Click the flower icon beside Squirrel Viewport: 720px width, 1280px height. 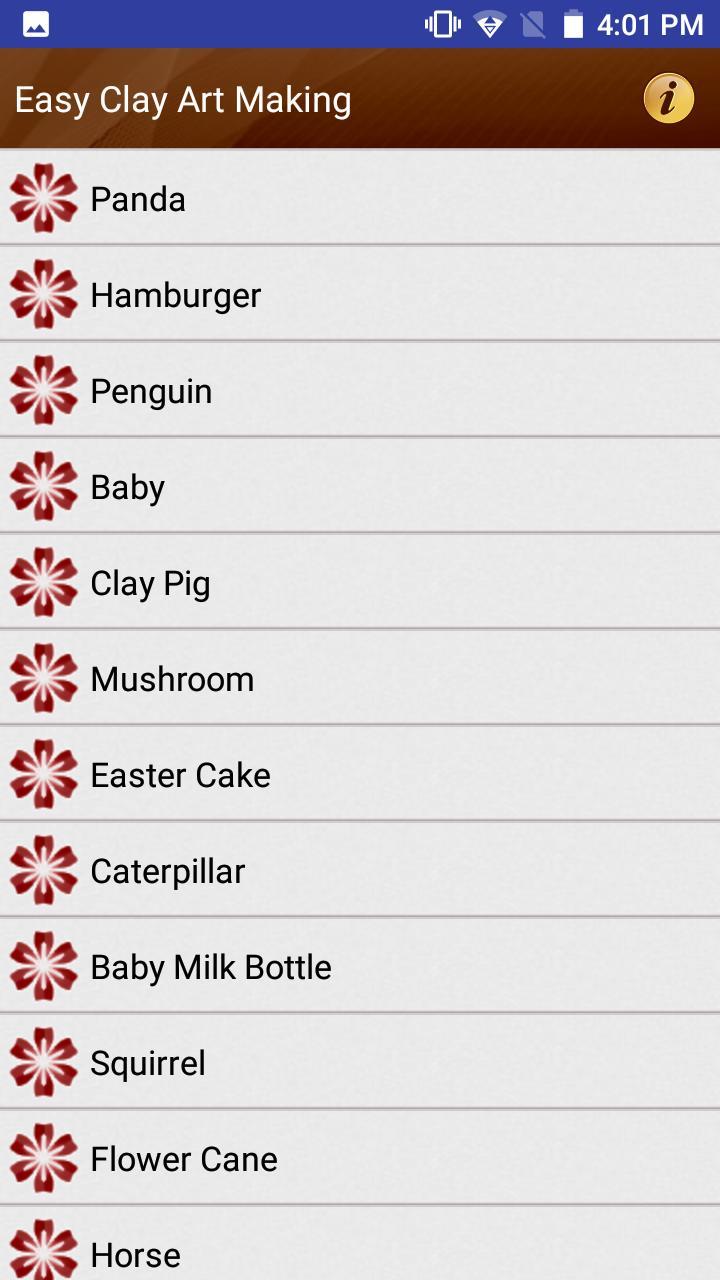(x=44, y=1063)
